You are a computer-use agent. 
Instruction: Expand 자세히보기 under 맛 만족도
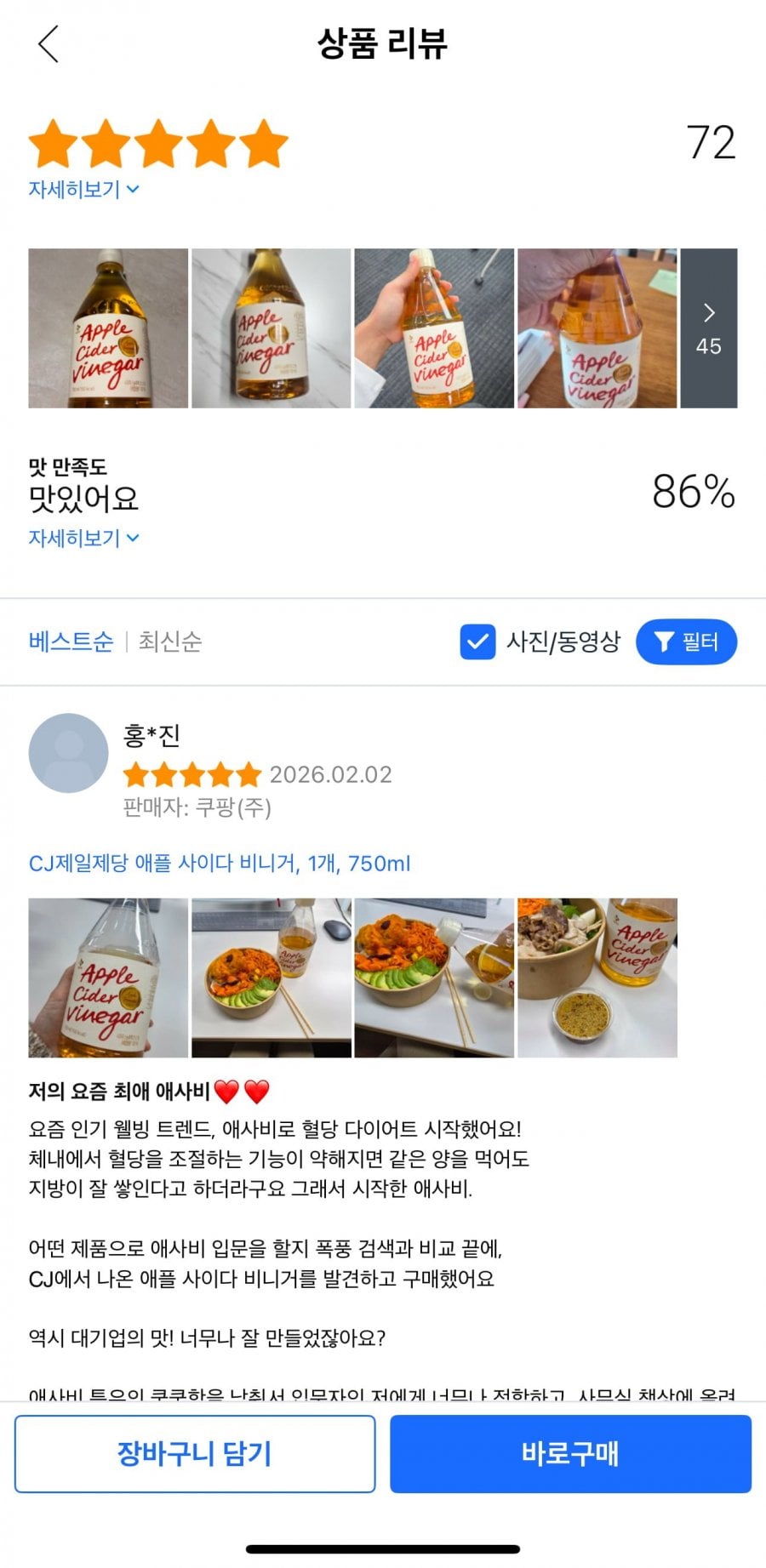pos(83,538)
